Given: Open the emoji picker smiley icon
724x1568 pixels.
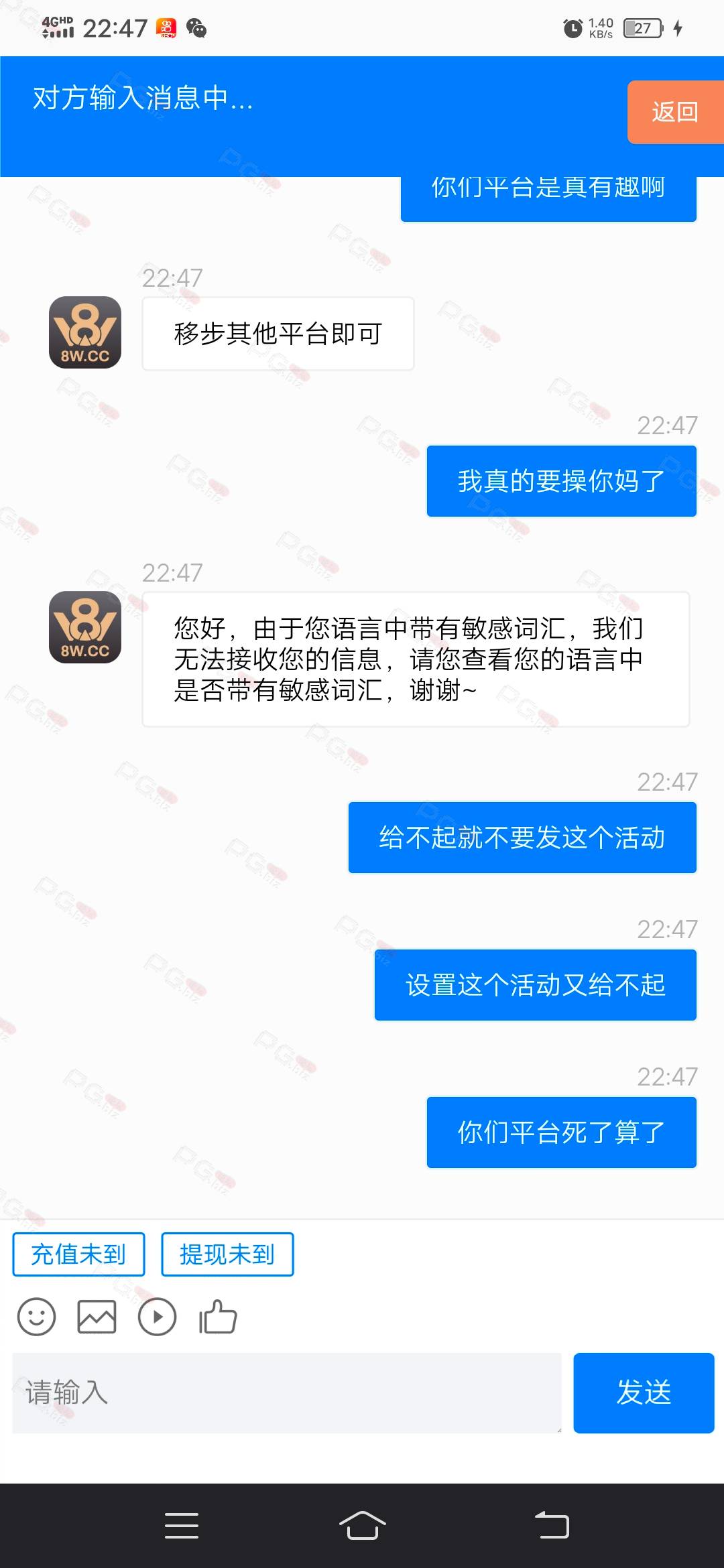Looking at the screenshot, I should point(36,1317).
